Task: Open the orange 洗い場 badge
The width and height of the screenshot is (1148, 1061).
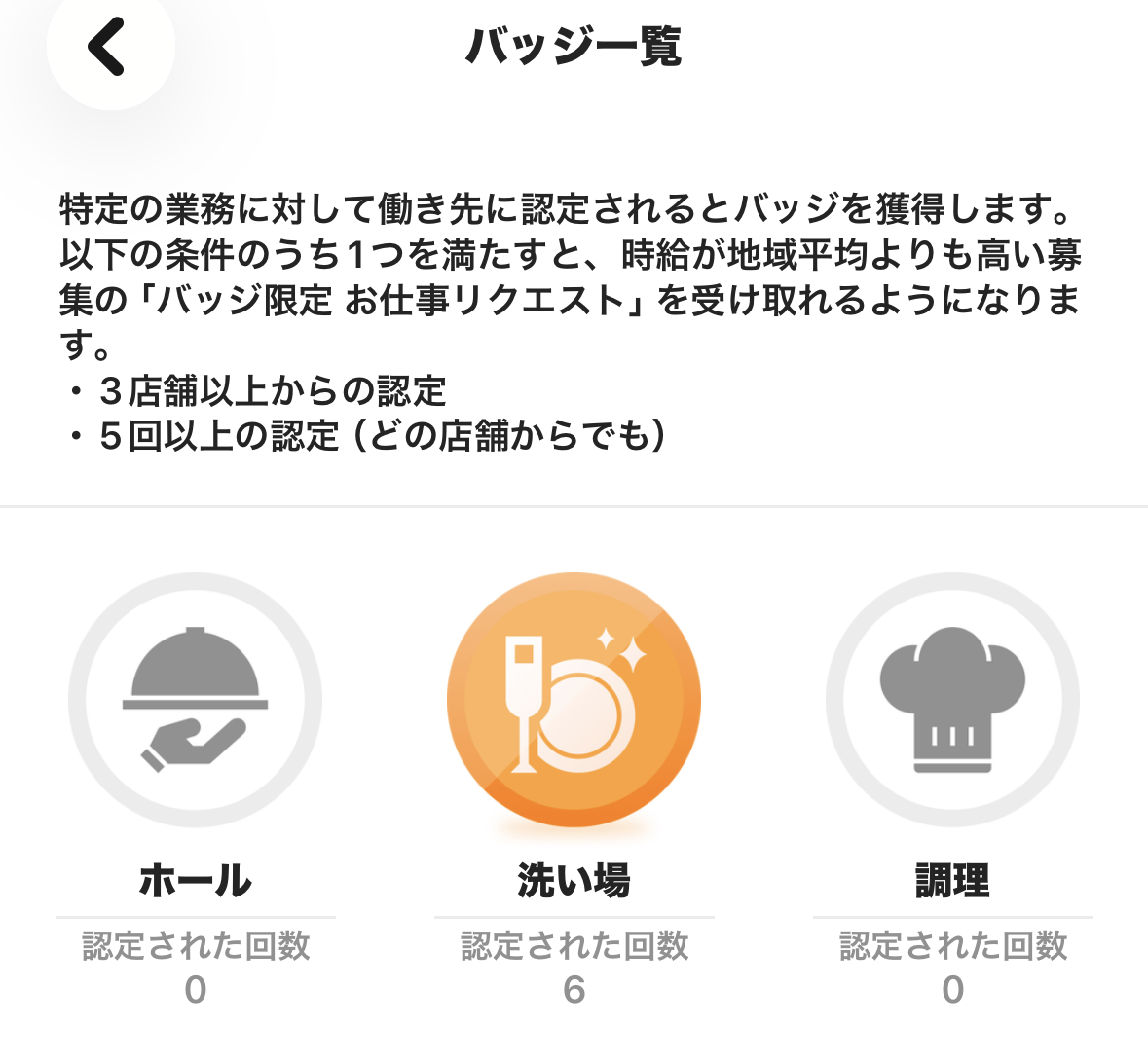Action: 574,700
